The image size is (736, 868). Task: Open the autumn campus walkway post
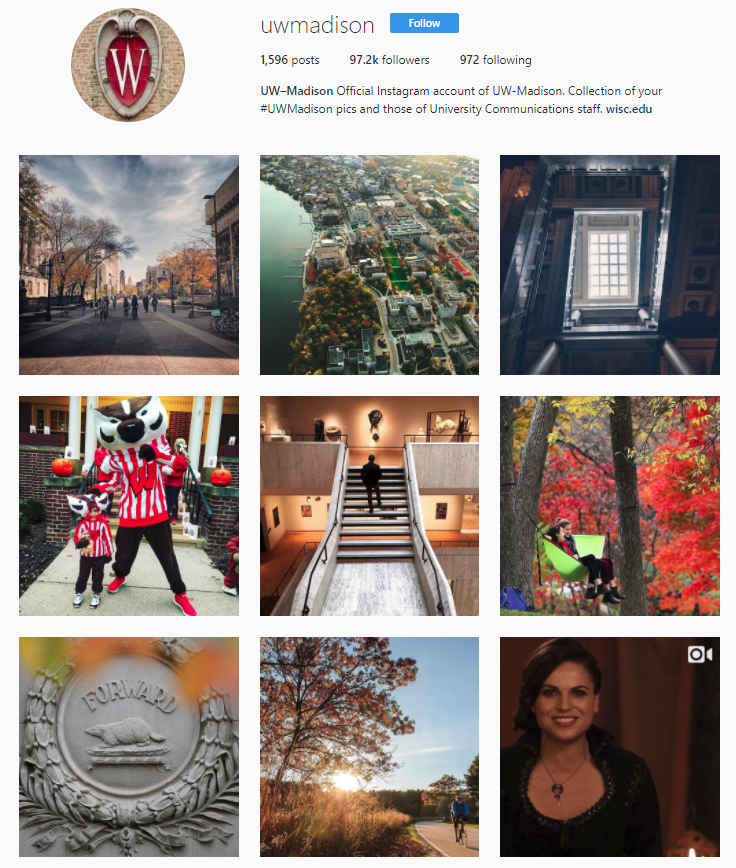129,265
